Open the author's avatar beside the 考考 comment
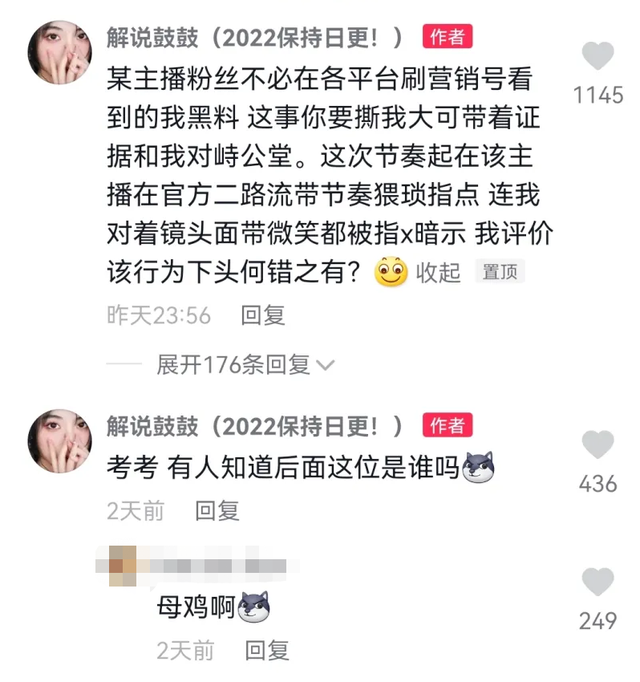Screen dimensions: 640x682 [x=60, y=440]
